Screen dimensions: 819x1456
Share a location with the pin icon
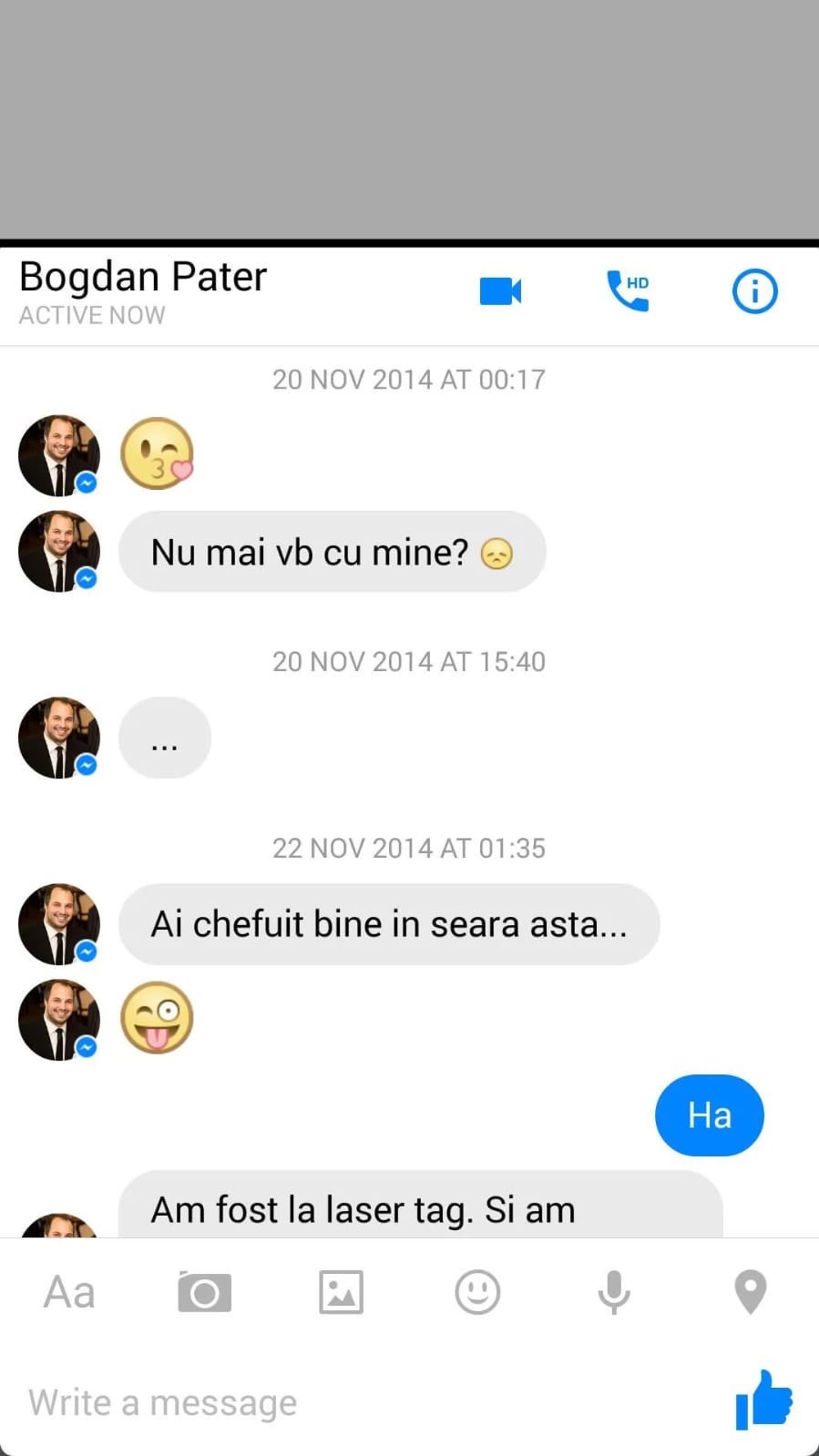pos(750,1292)
